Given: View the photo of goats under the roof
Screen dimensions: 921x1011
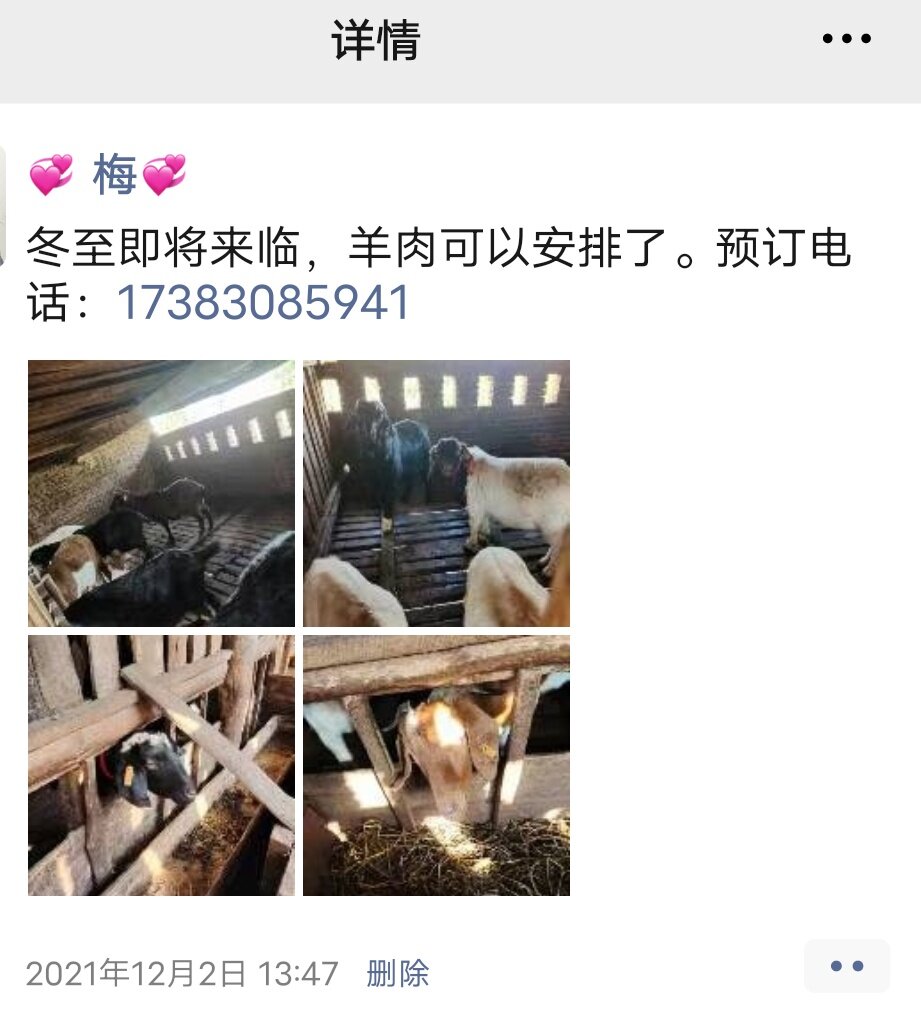Looking at the screenshot, I should coord(161,493).
